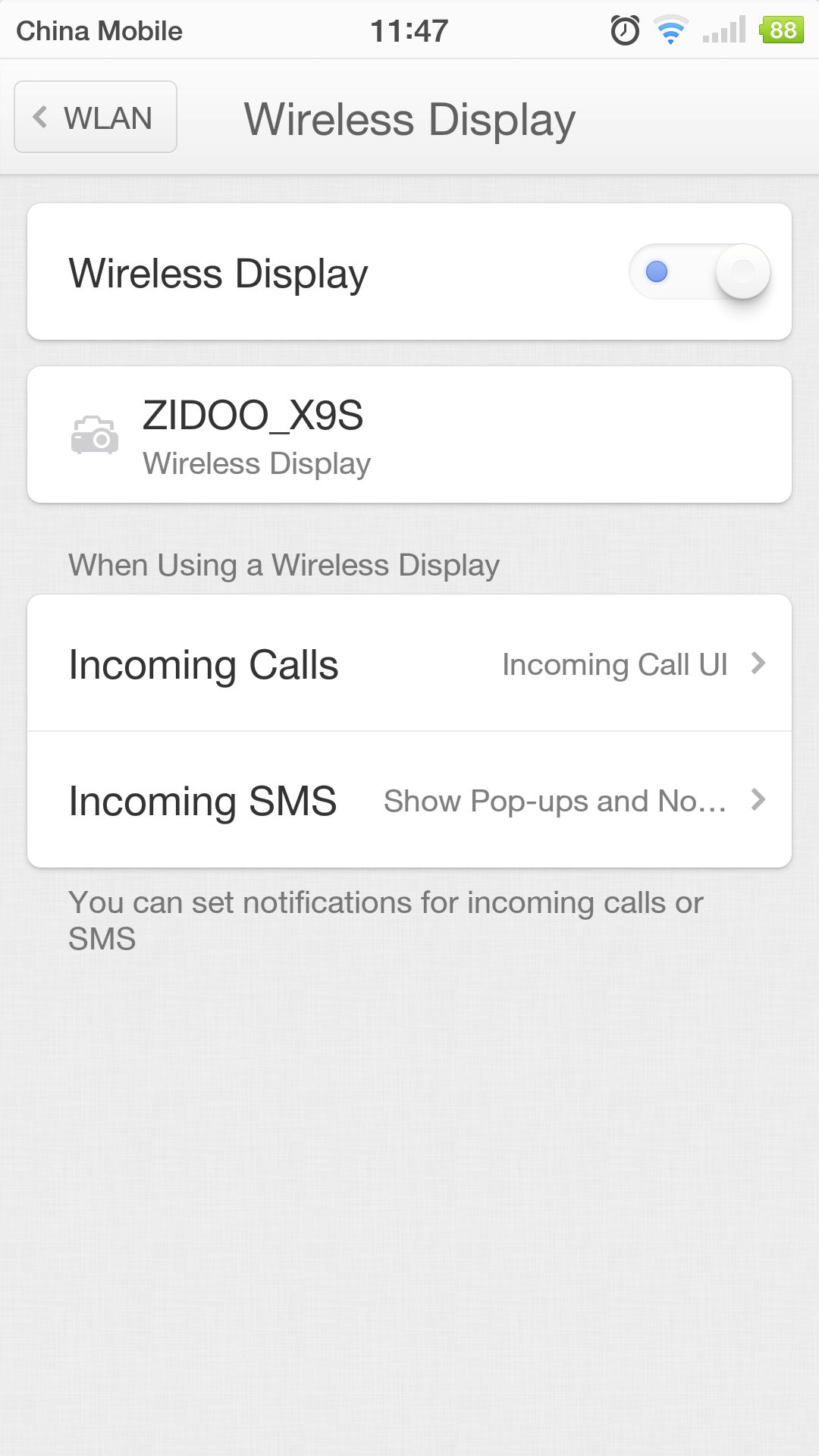Open Incoming SMS setting
This screenshot has height=1456, width=819.
(409, 800)
